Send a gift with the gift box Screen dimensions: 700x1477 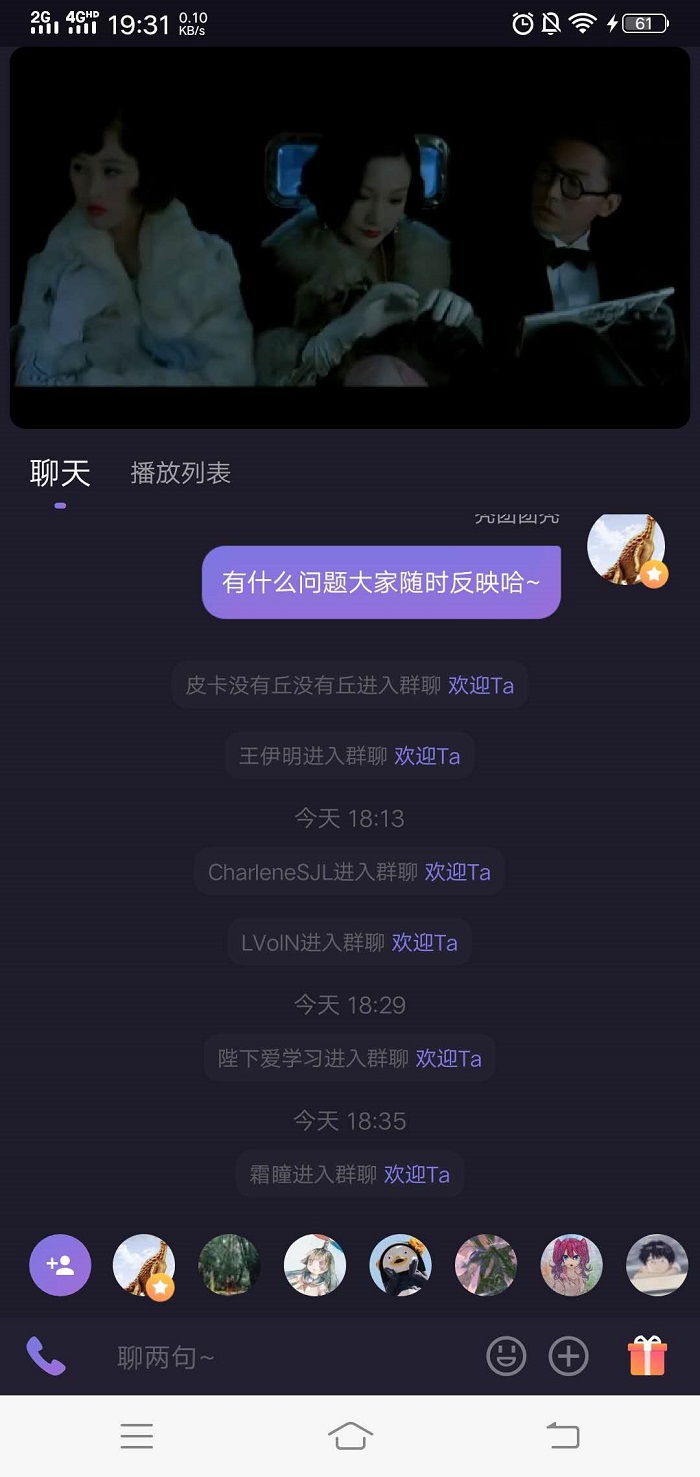(x=647, y=1357)
